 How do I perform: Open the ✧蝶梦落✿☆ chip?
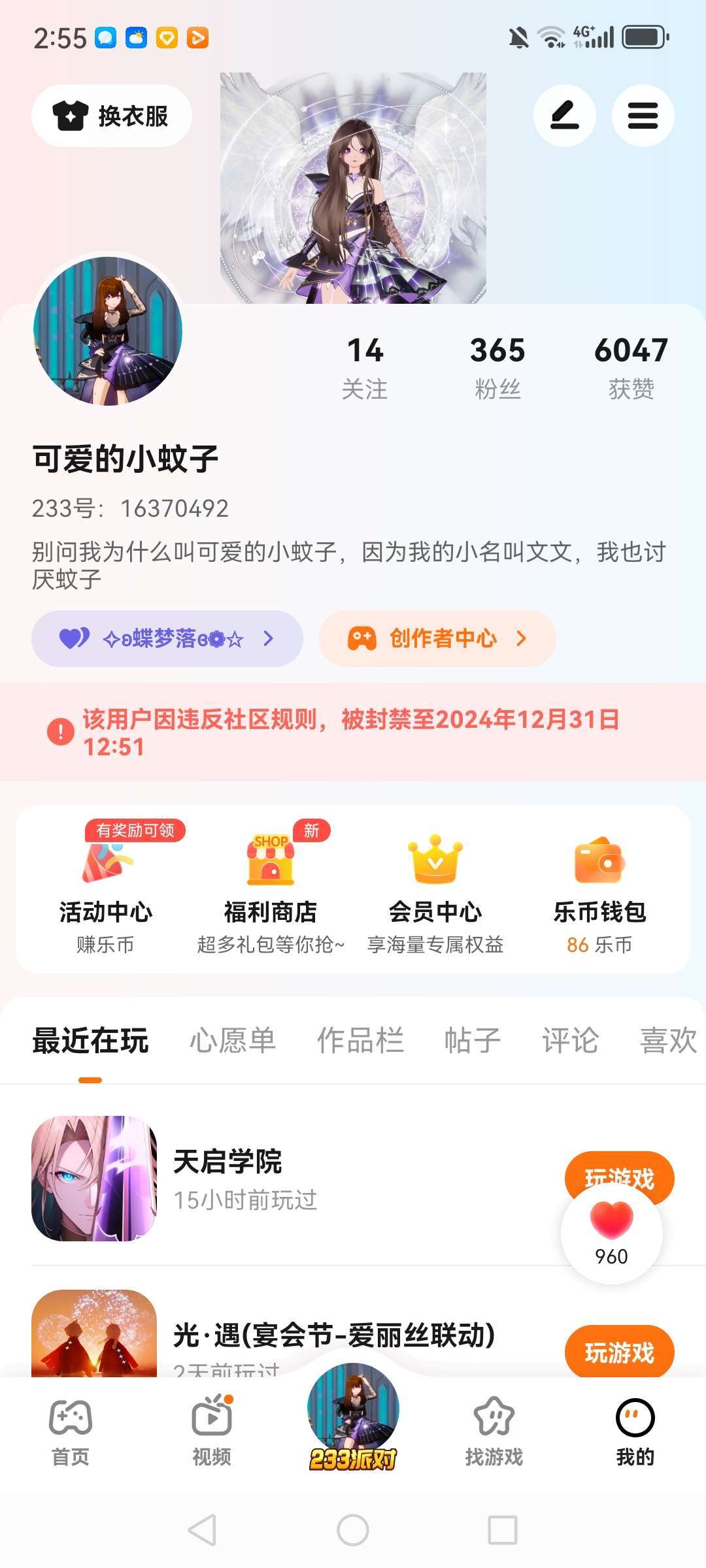coord(167,638)
